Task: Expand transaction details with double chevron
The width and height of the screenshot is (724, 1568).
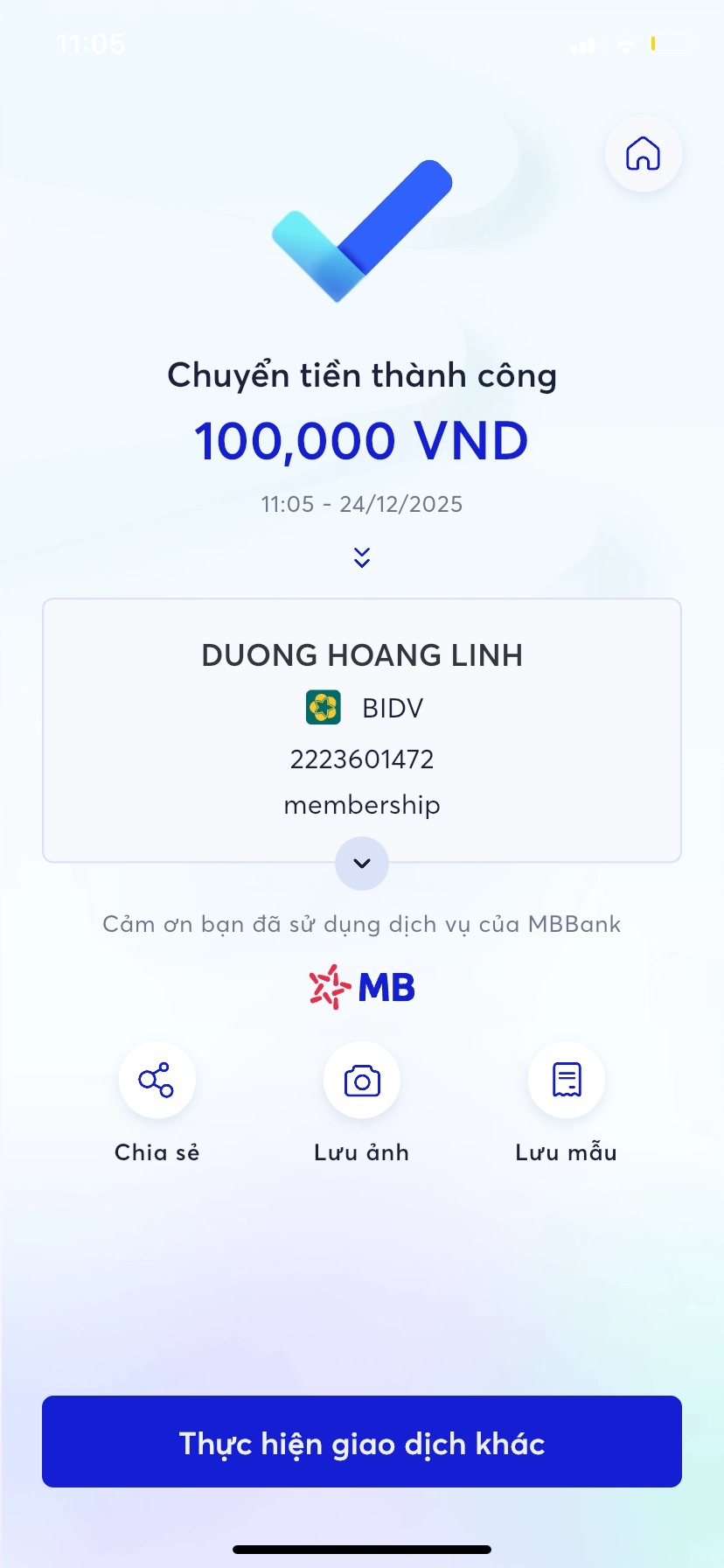Action: click(362, 557)
